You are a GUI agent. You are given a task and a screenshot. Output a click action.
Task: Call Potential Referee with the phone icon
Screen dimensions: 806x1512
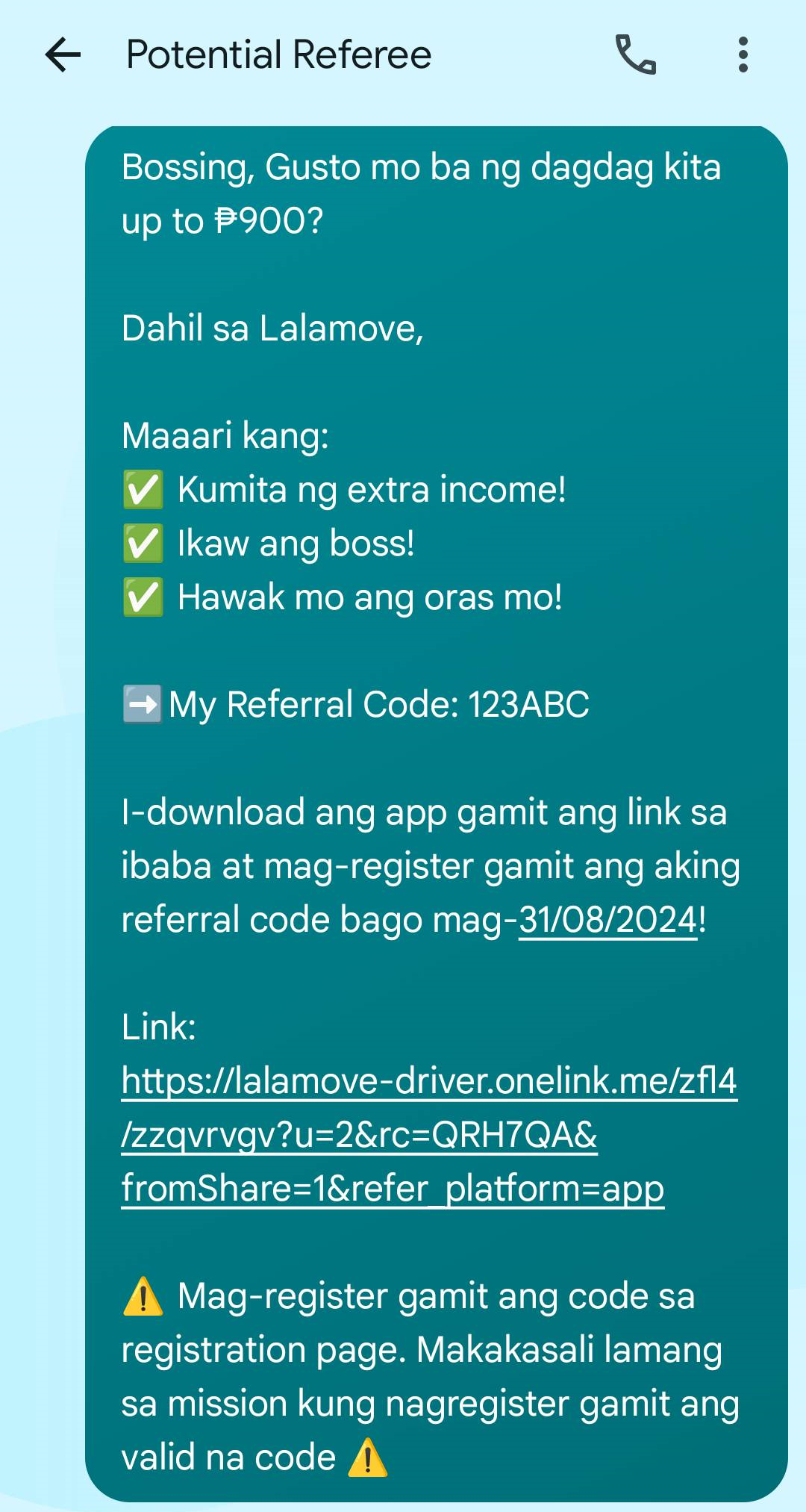[635, 55]
